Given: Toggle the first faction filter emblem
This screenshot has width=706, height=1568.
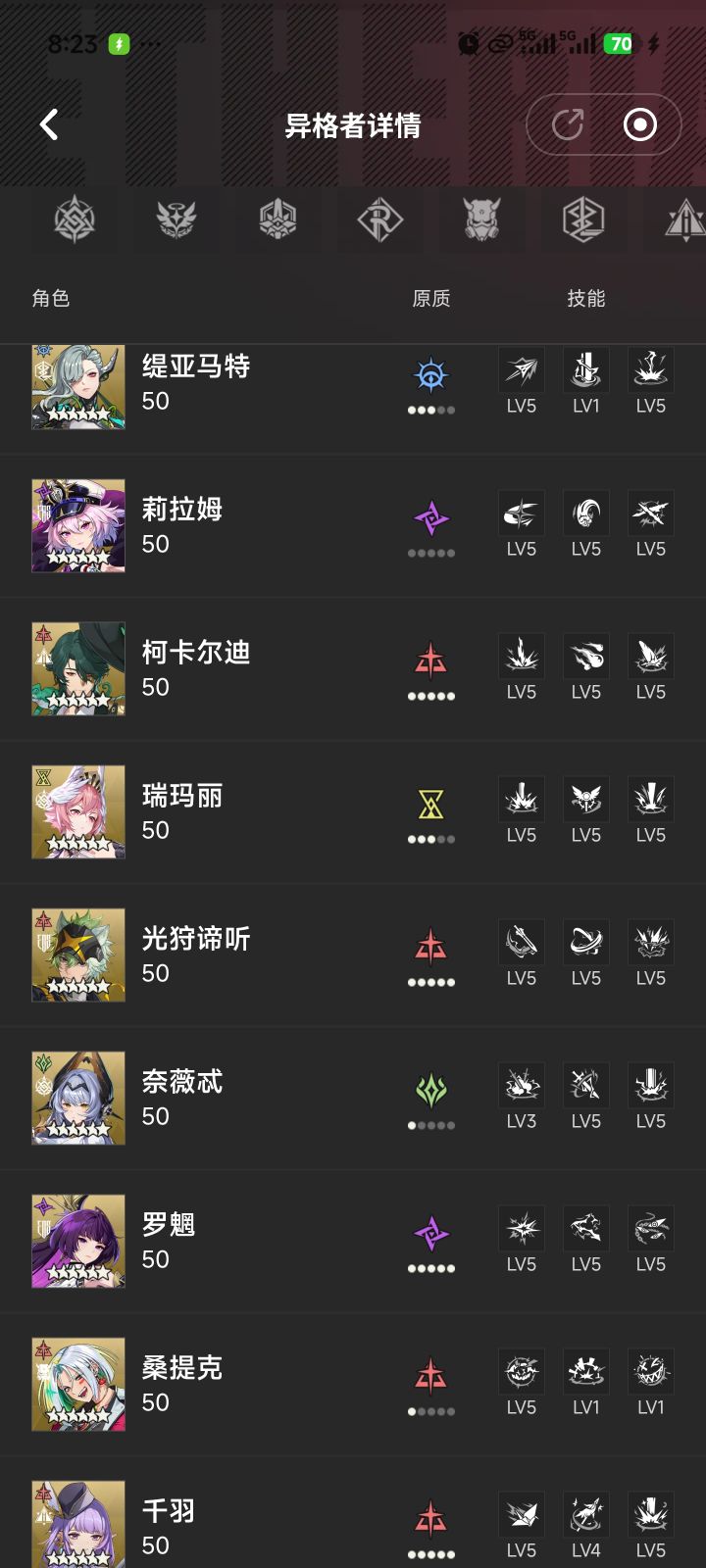Looking at the screenshot, I should [x=76, y=220].
